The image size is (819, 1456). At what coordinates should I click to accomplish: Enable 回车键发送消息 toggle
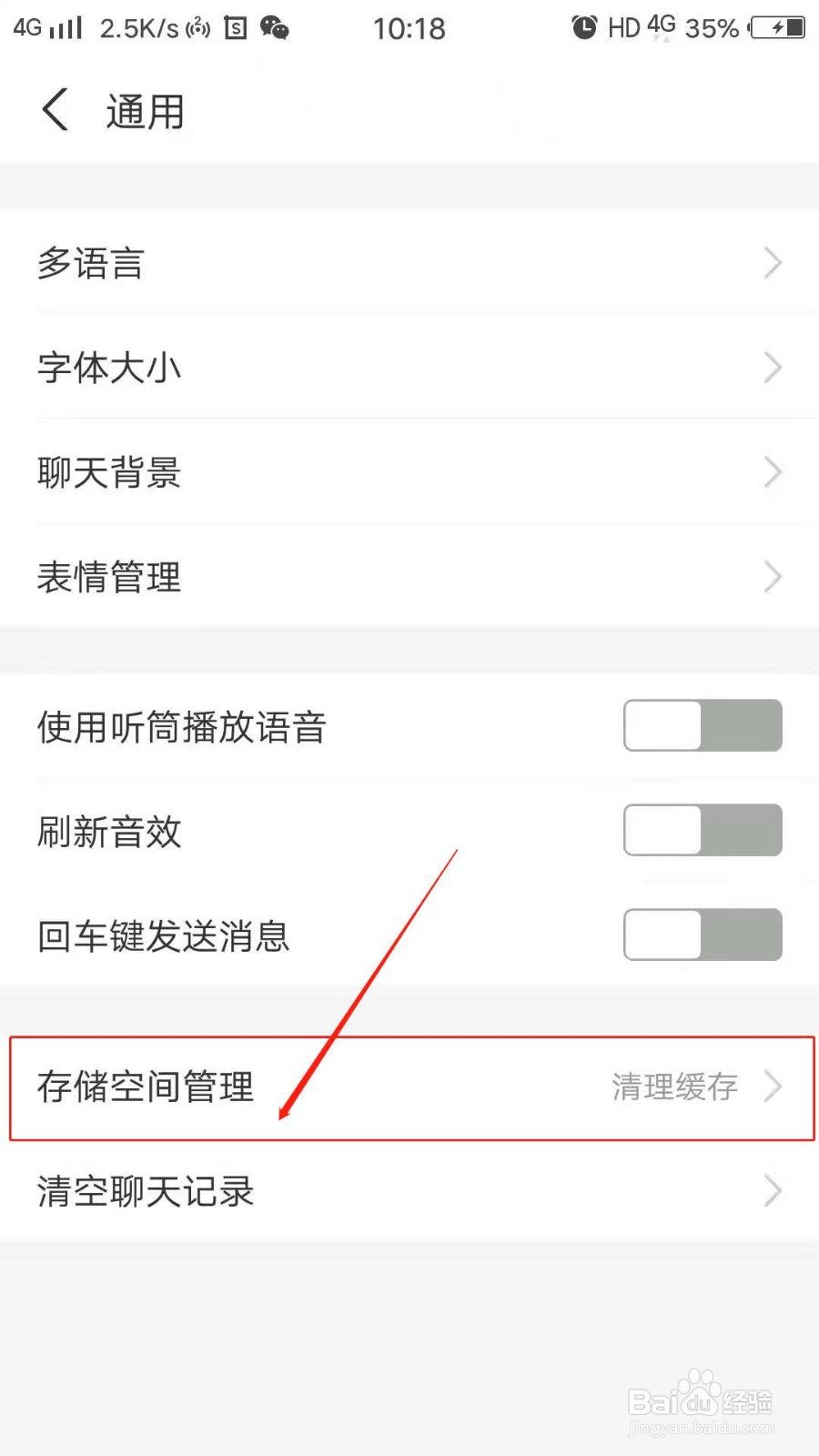[x=702, y=935]
